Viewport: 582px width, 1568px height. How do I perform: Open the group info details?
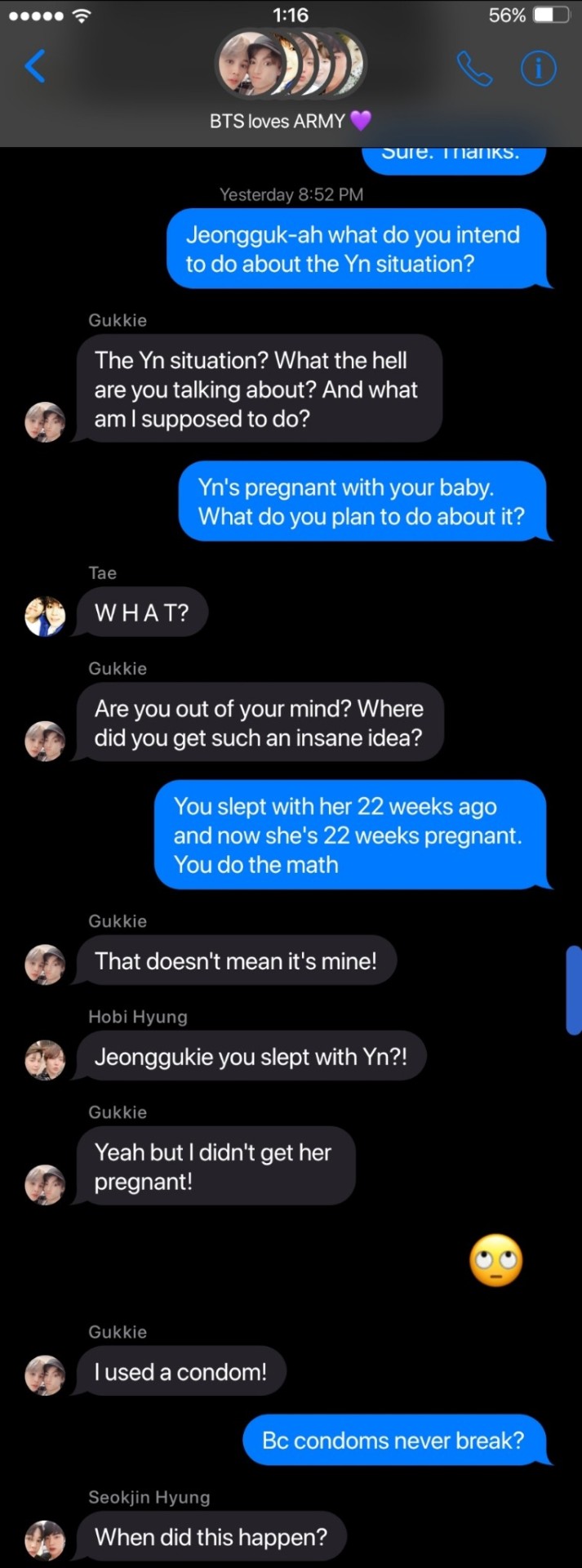(538, 69)
